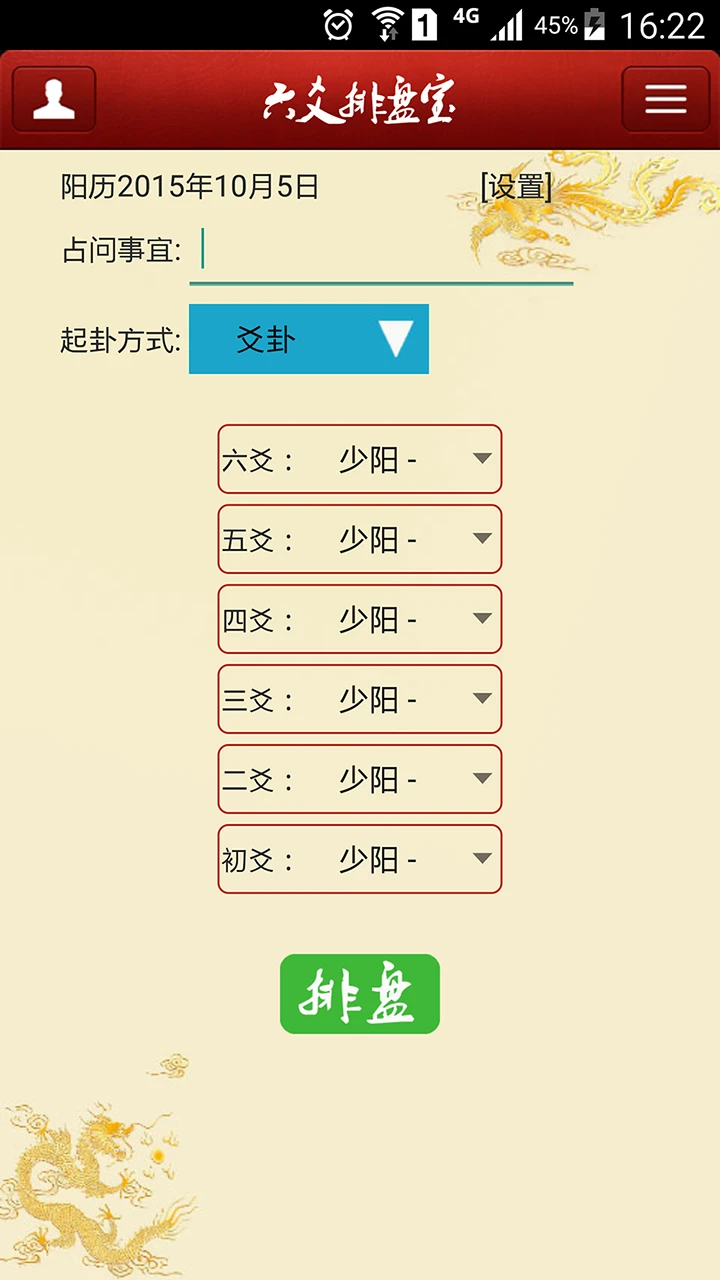Open the user profile icon

[x=53, y=98]
